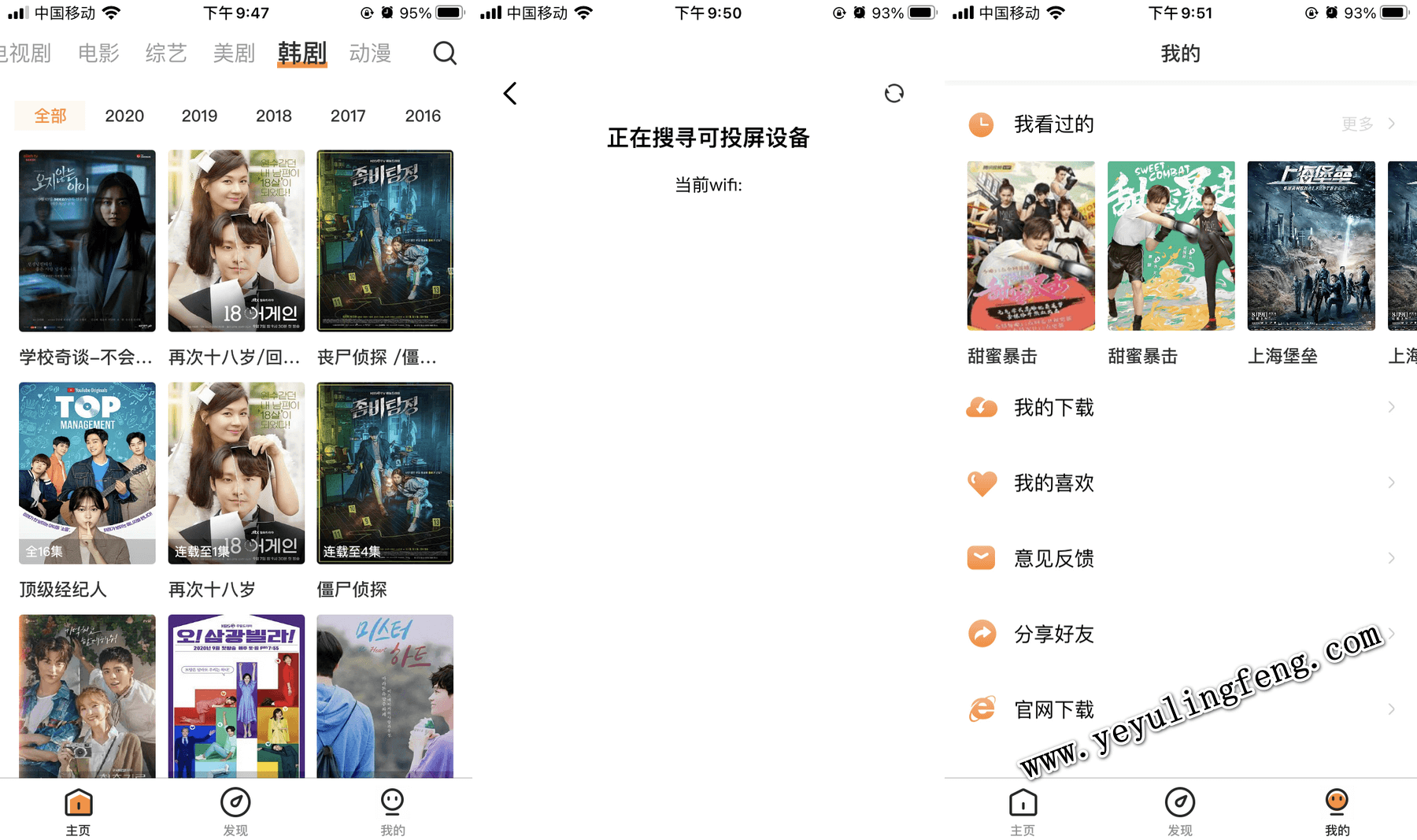Screen dimensions: 1417x840
Task: Switch to the 电影 category tab
Action: [x=98, y=53]
